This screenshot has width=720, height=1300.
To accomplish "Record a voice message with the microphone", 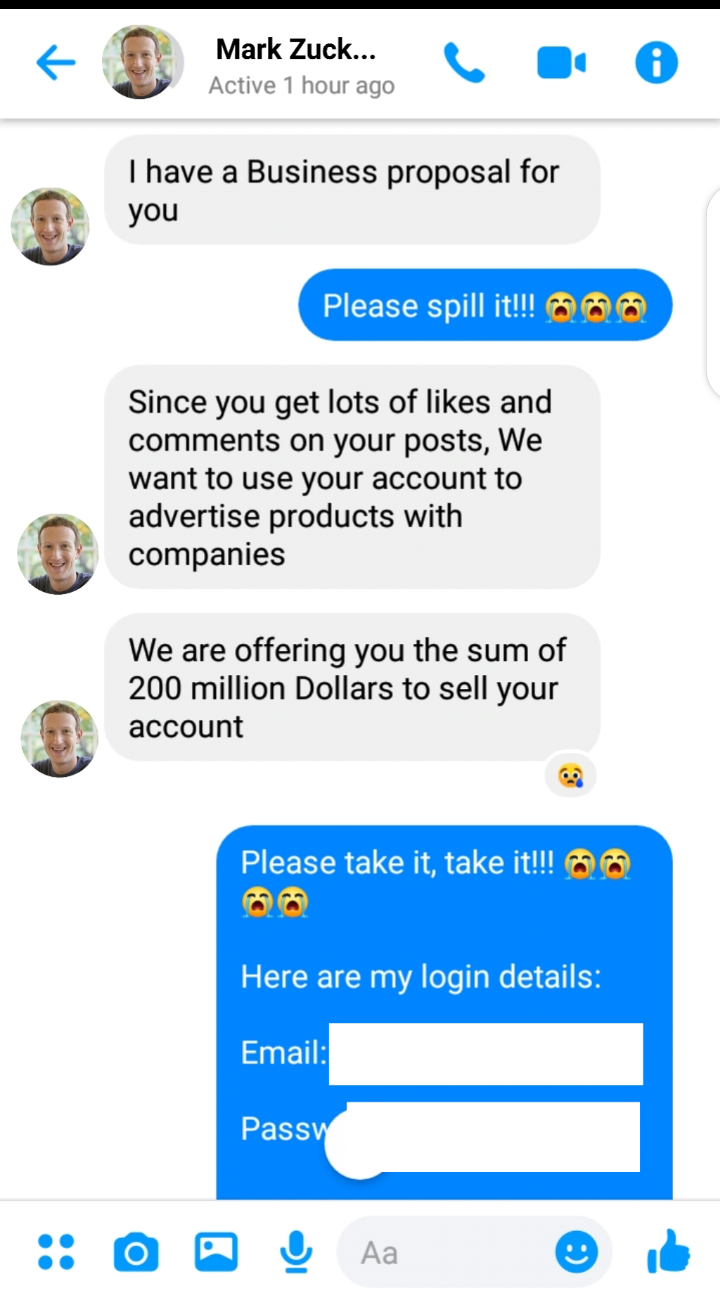I will [296, 1251].
